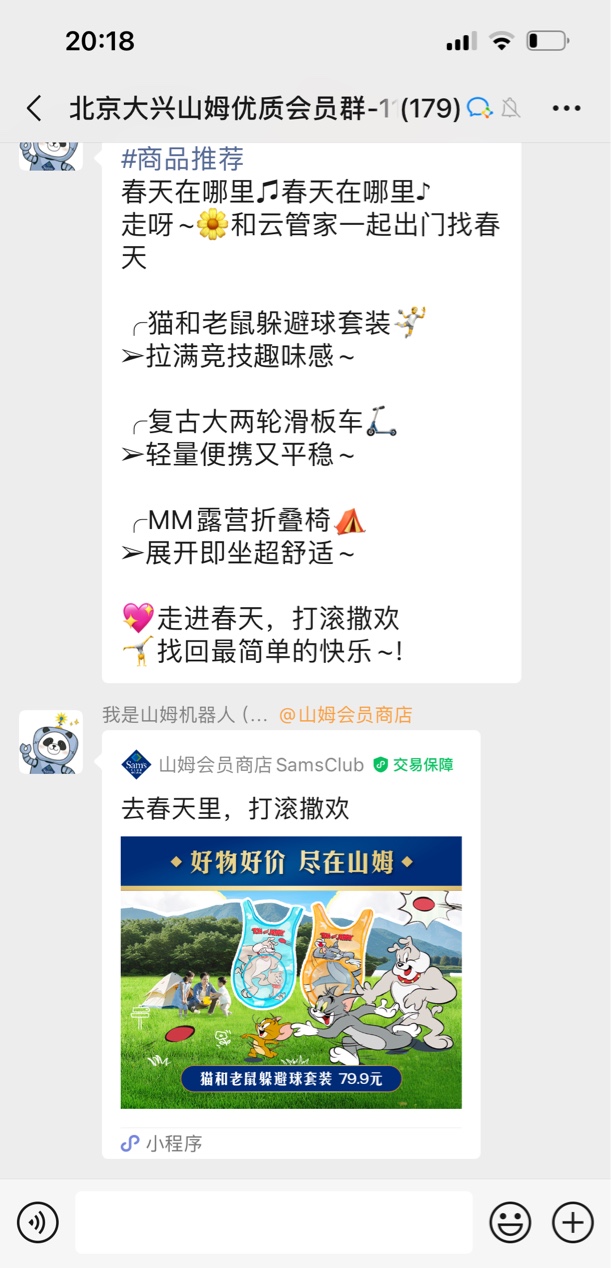
Task: Open the emoji sticker panel
Action: coord(510,1222)
